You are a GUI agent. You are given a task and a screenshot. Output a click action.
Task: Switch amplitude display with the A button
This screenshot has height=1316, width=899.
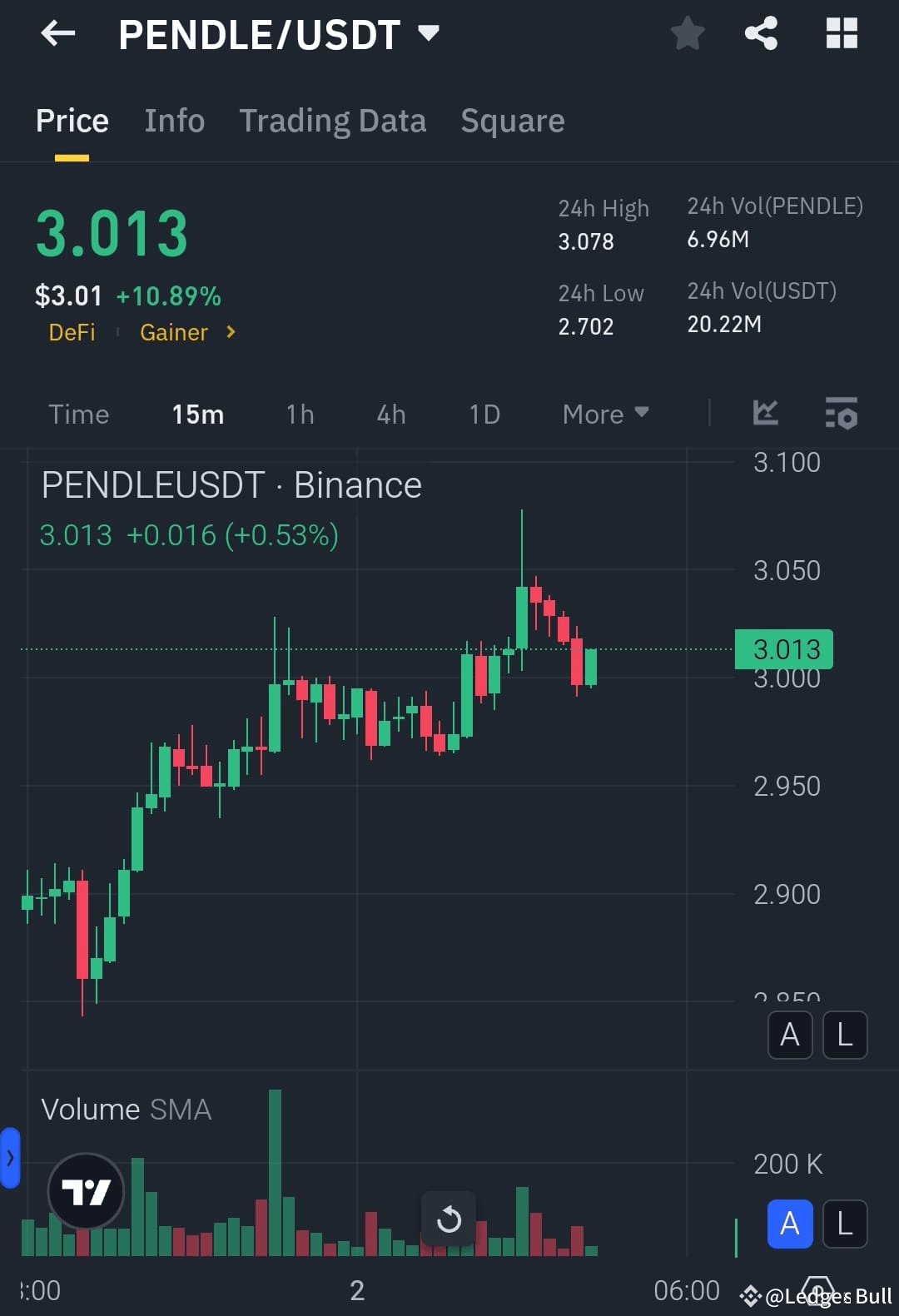pos(789,1035)
